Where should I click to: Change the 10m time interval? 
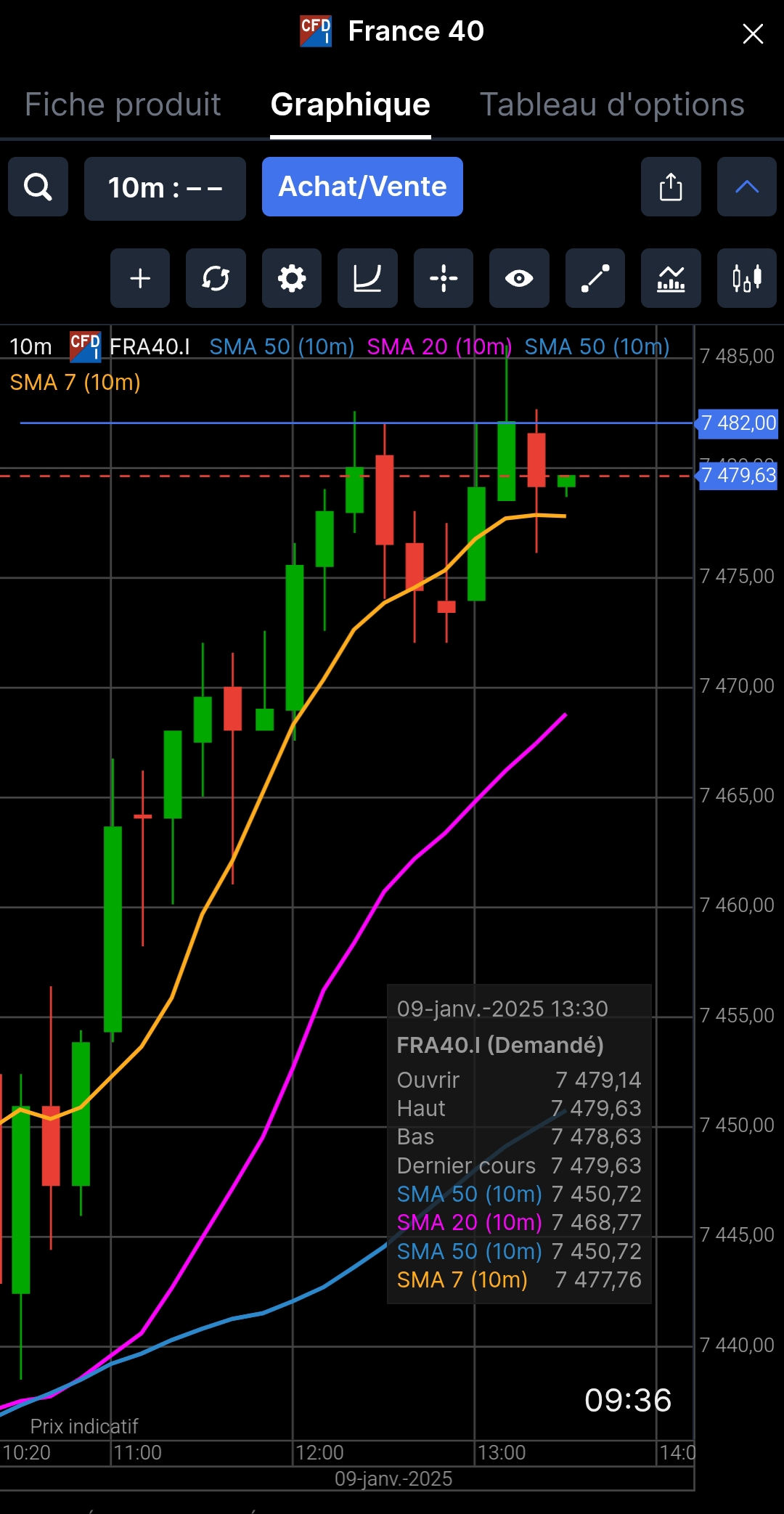(165, 188)
